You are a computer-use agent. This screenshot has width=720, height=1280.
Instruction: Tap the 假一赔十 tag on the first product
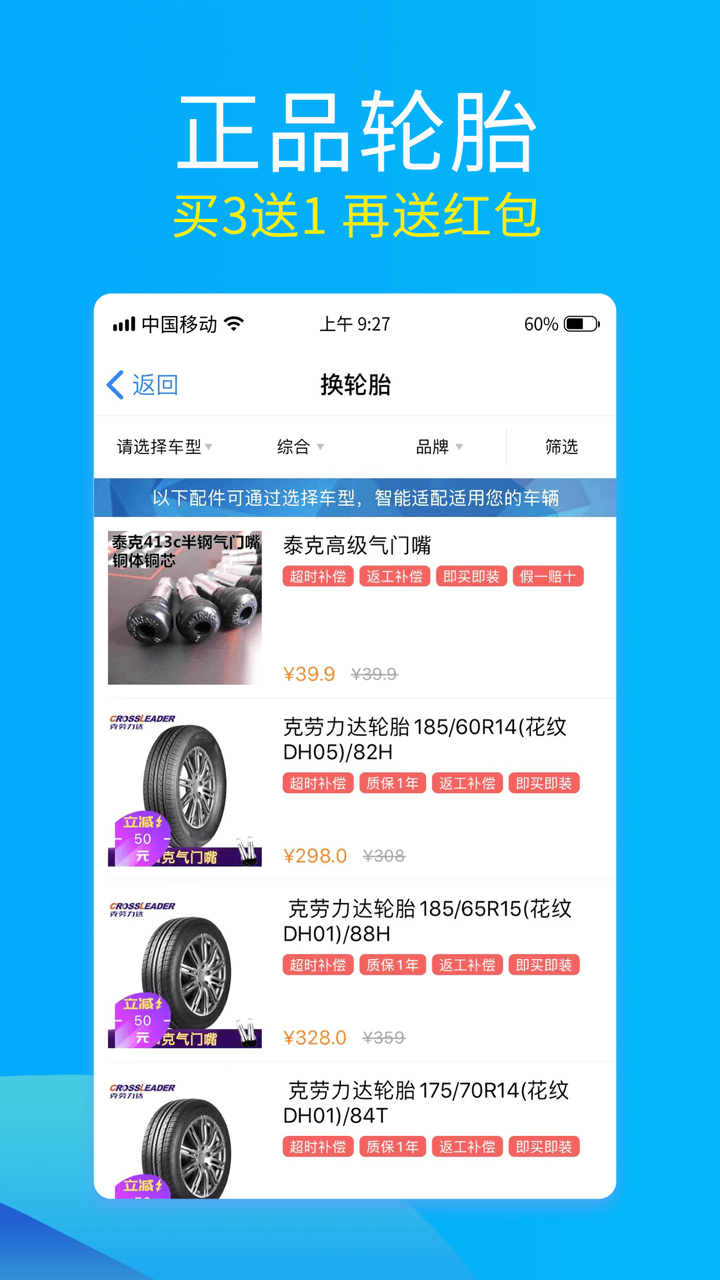(548, 576)
